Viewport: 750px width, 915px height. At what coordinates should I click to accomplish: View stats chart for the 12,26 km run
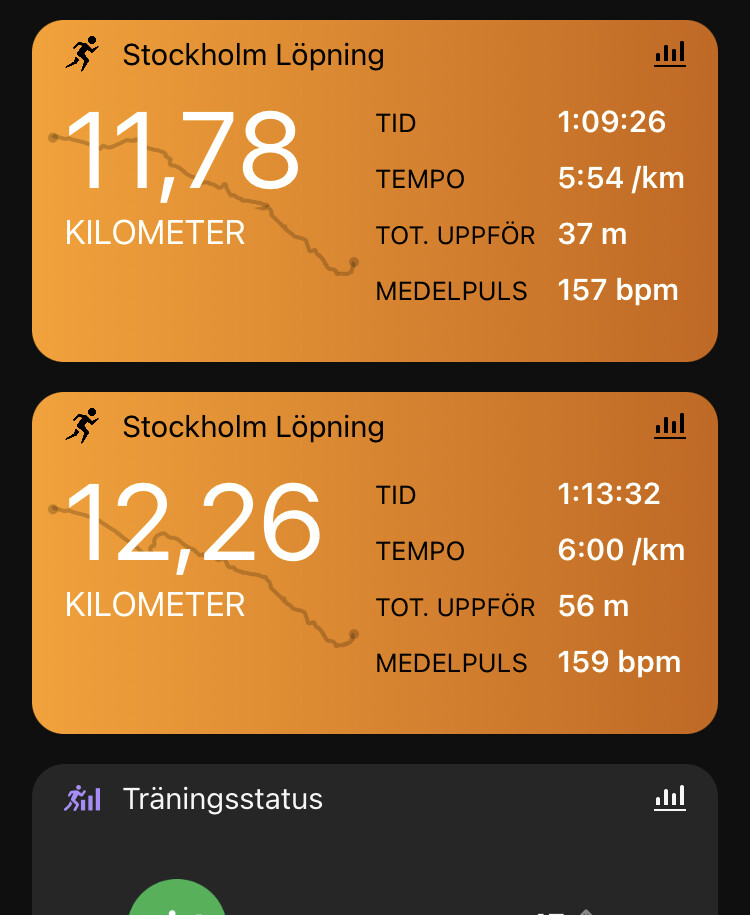click(x=670, y=426)
